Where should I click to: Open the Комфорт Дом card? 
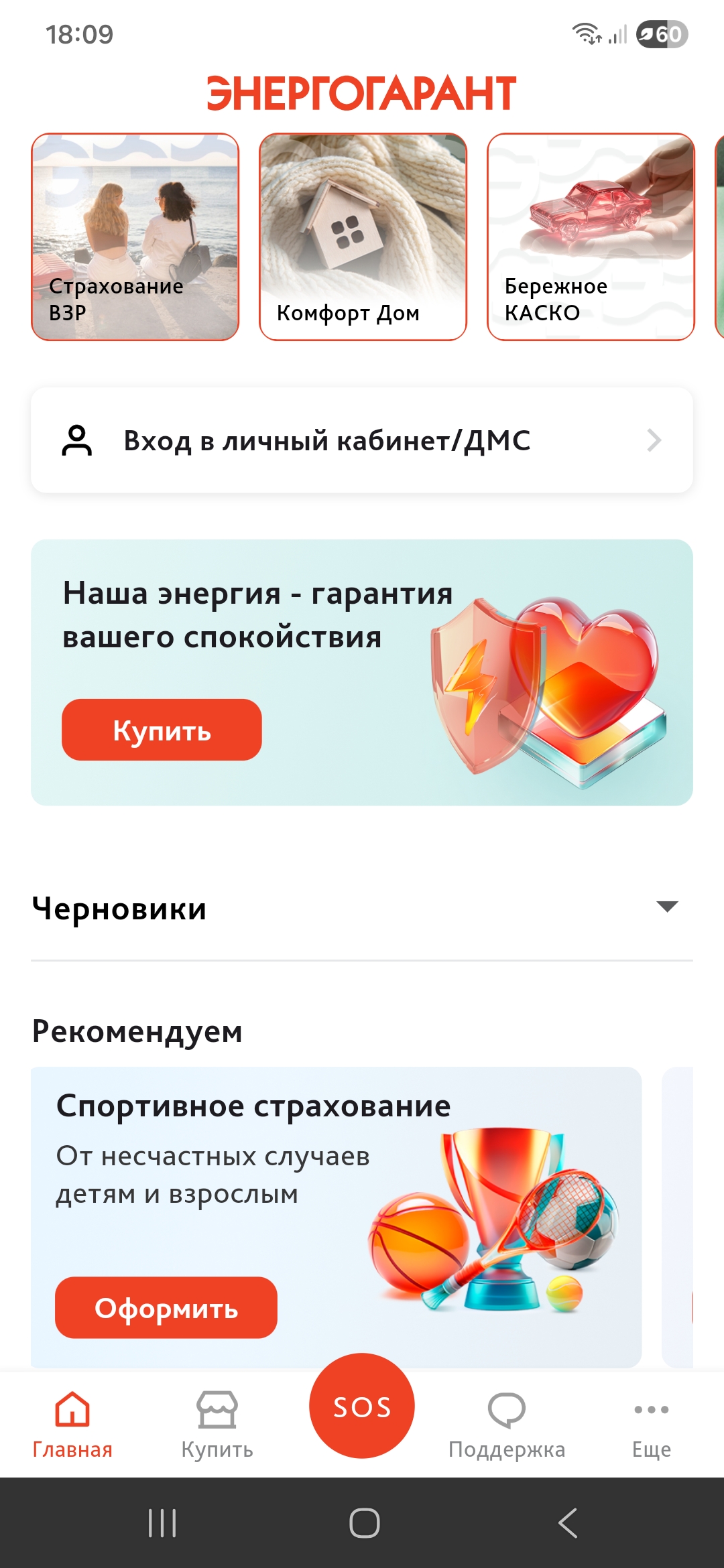363,236
